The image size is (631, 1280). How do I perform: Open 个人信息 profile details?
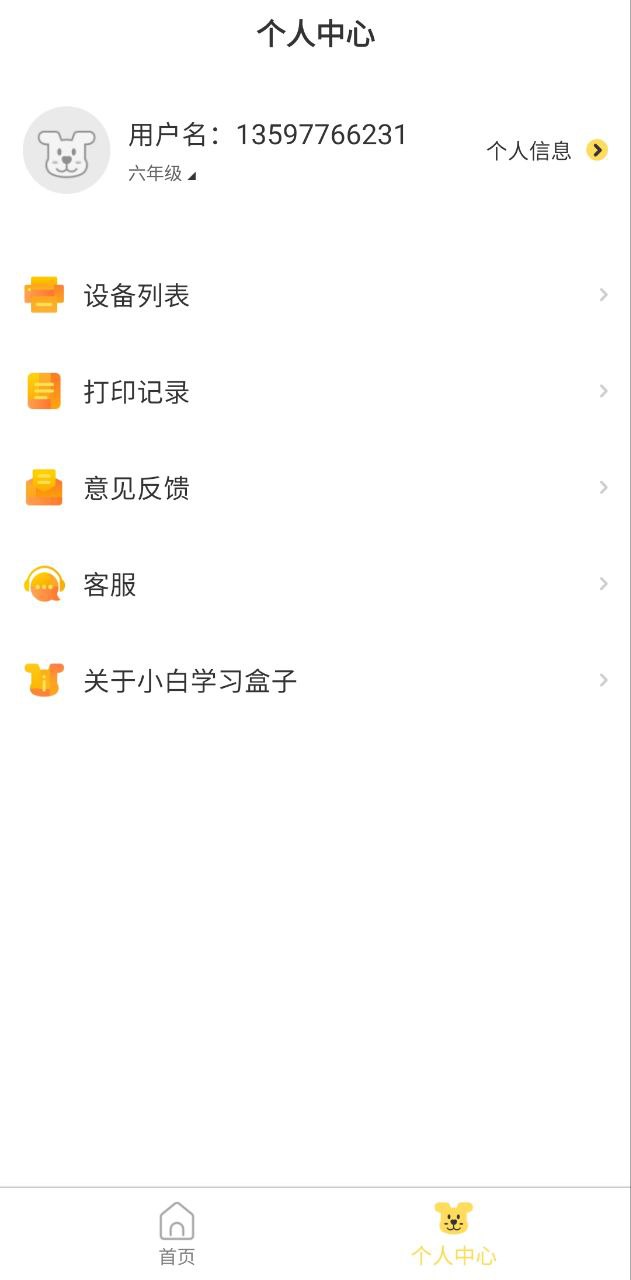pyautogui.click(x=546, y=151)
